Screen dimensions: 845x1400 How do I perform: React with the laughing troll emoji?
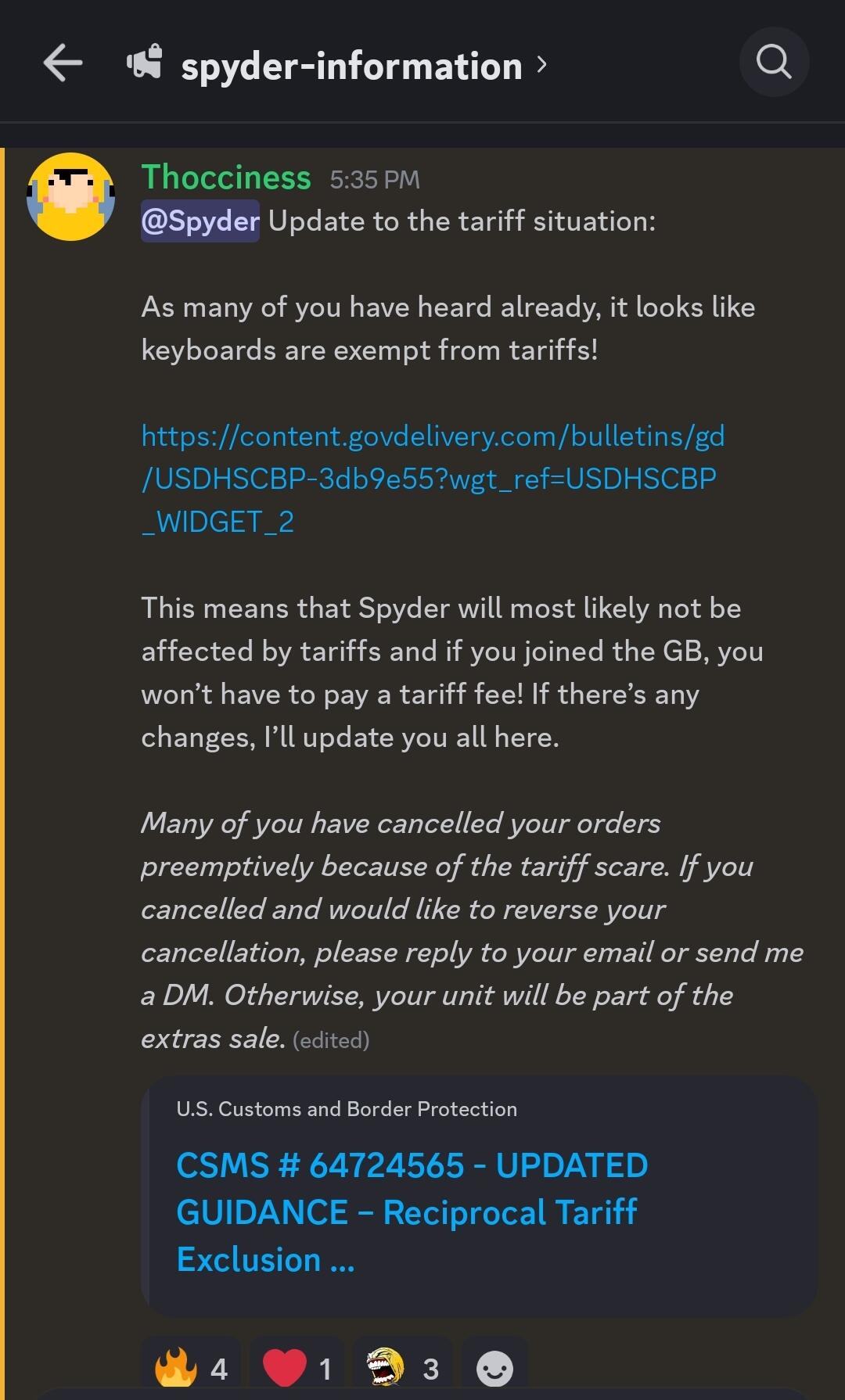coord(402,1368)
